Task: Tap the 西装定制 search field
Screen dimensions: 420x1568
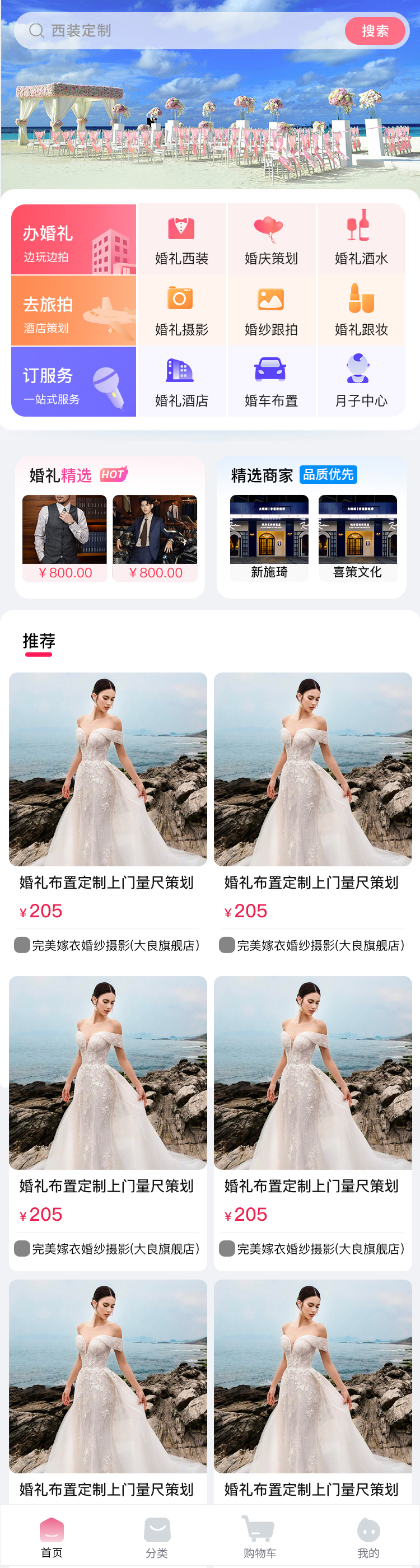Action: (183, 30)
